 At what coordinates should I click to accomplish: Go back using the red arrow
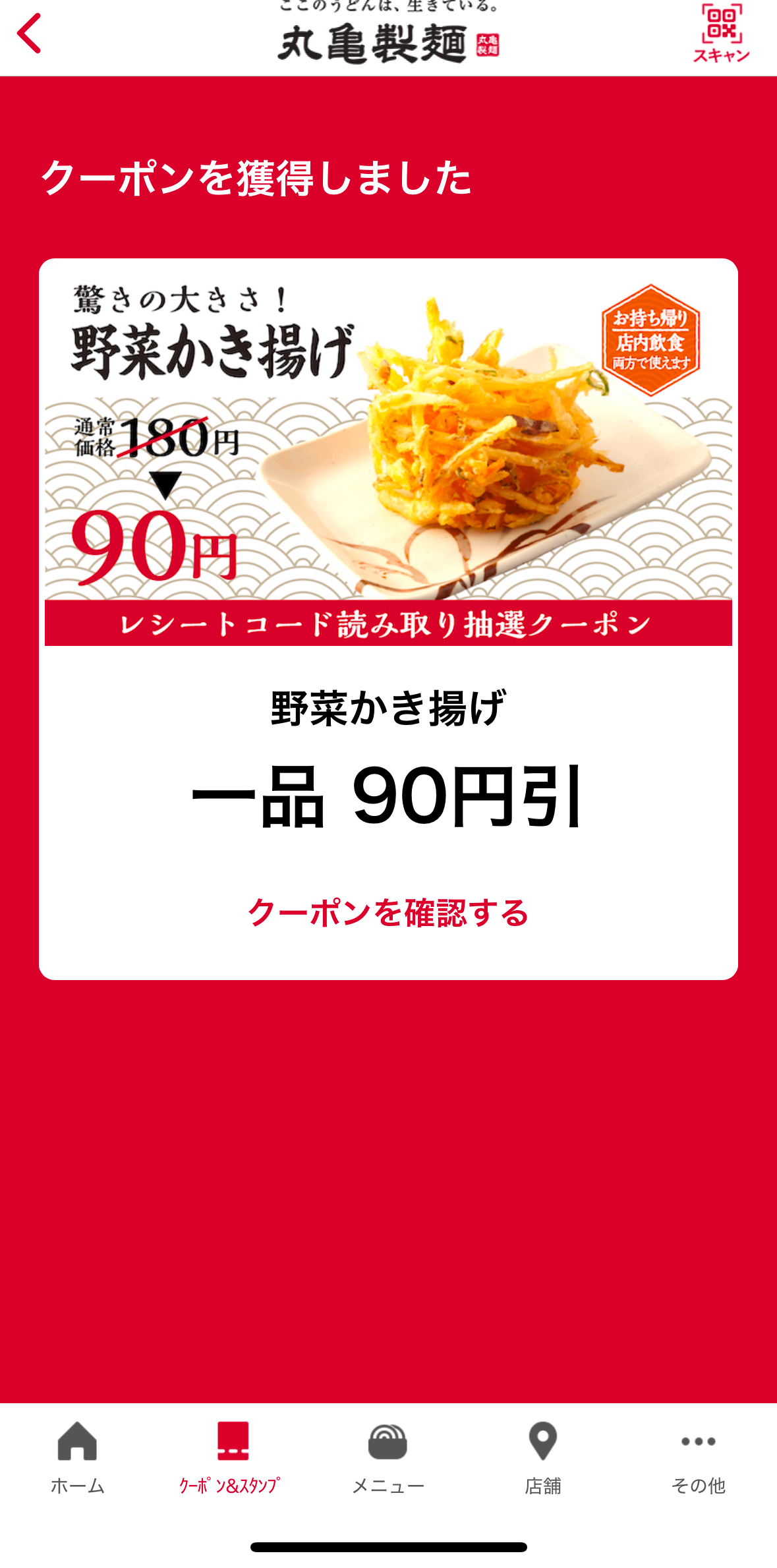30,33
